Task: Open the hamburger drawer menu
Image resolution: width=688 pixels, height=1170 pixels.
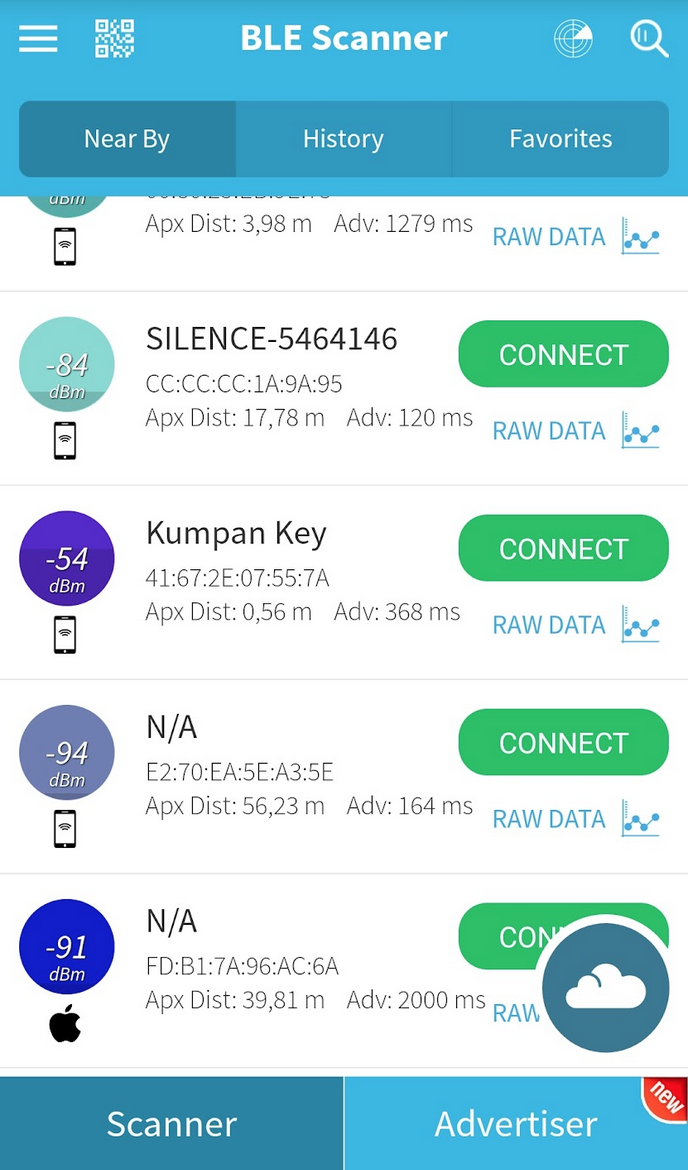Action: (38, 39)
